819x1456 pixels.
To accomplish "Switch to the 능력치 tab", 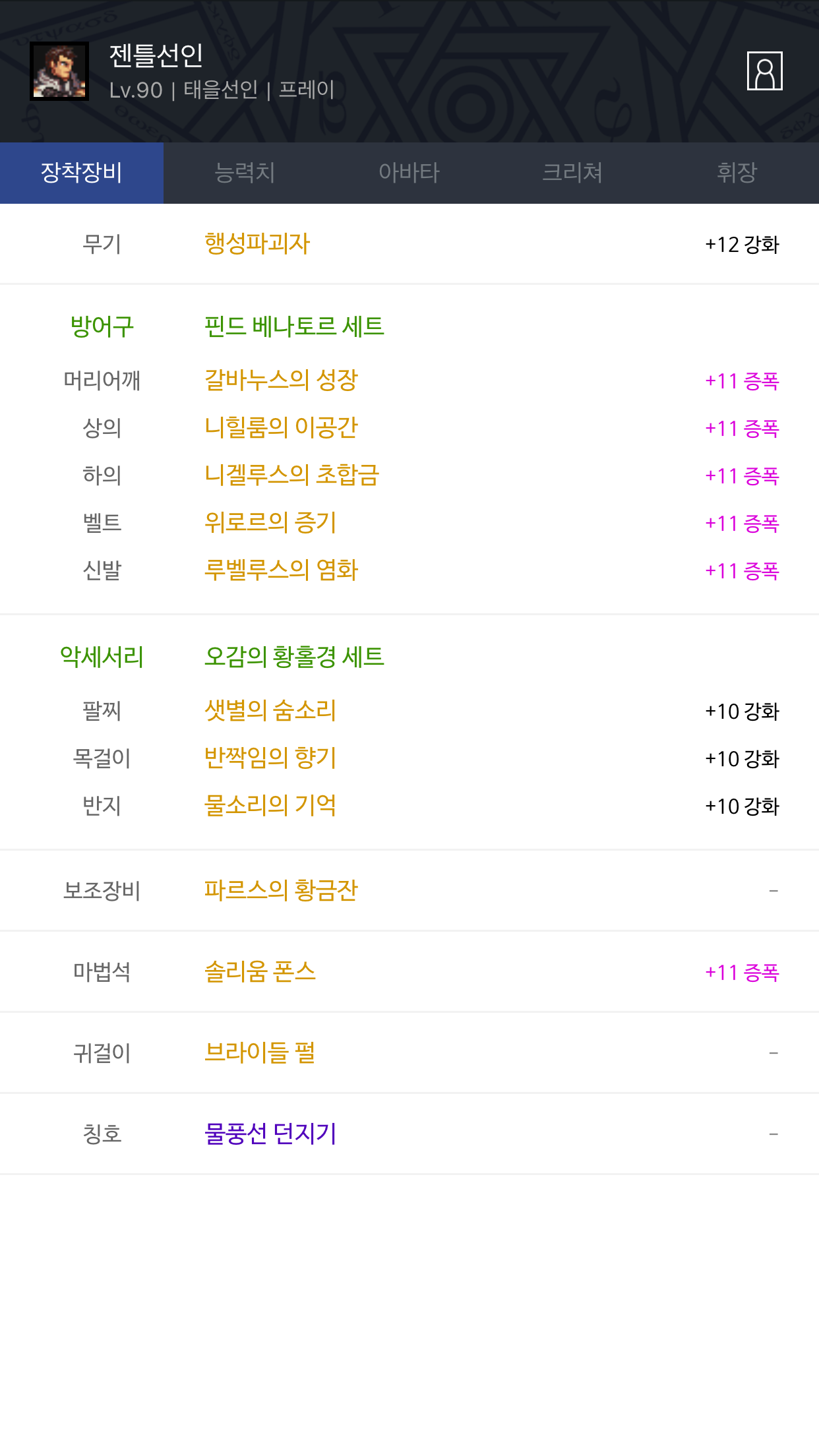I will click(x=245, y=173).
